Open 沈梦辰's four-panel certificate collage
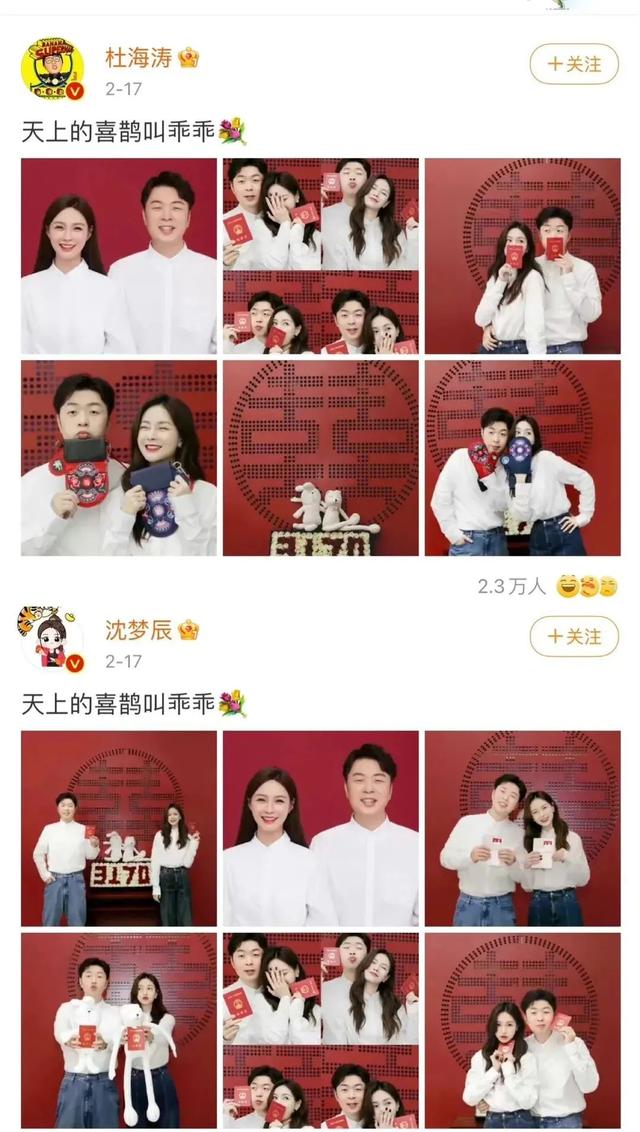 320,1031
